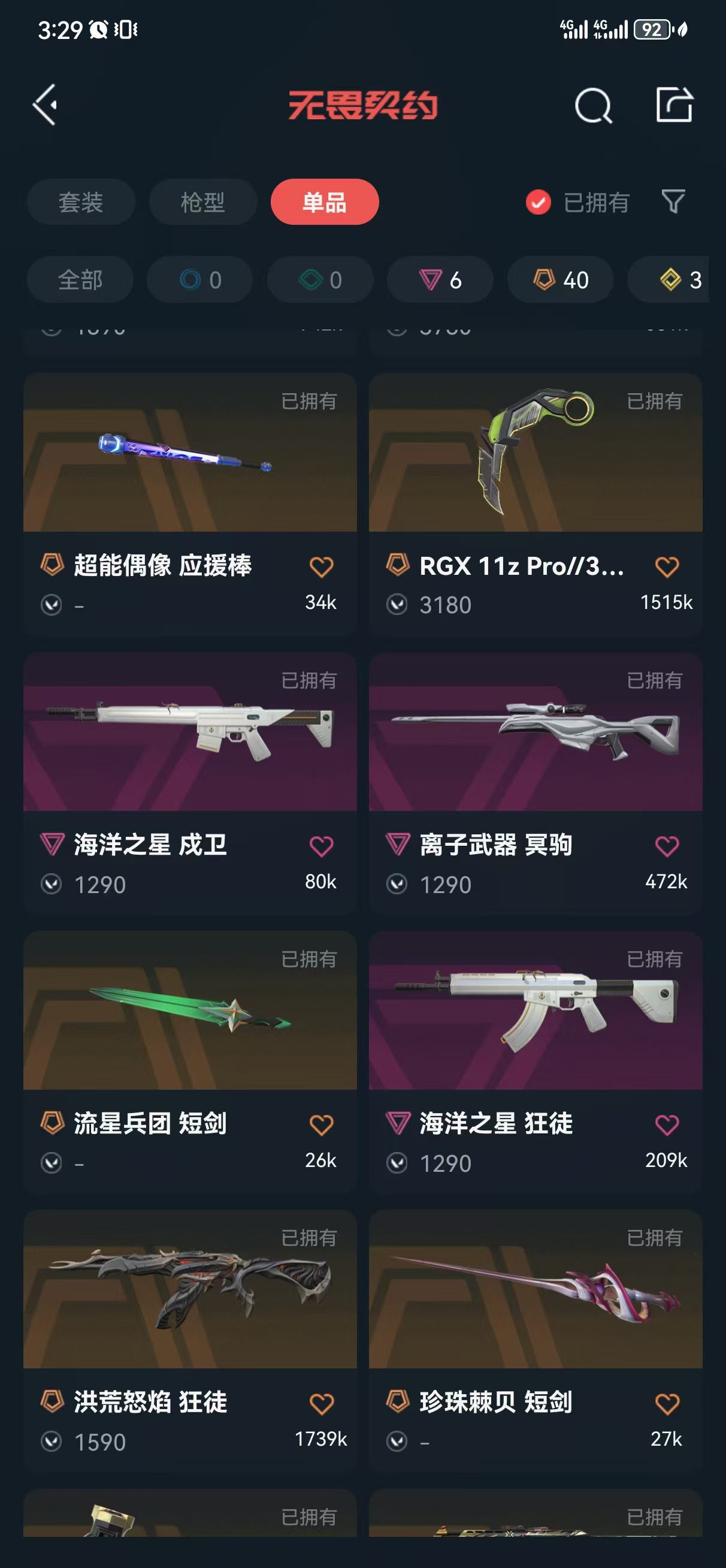Go back using the top-left arrow
726x1568 pixels.
pos(45,105)
